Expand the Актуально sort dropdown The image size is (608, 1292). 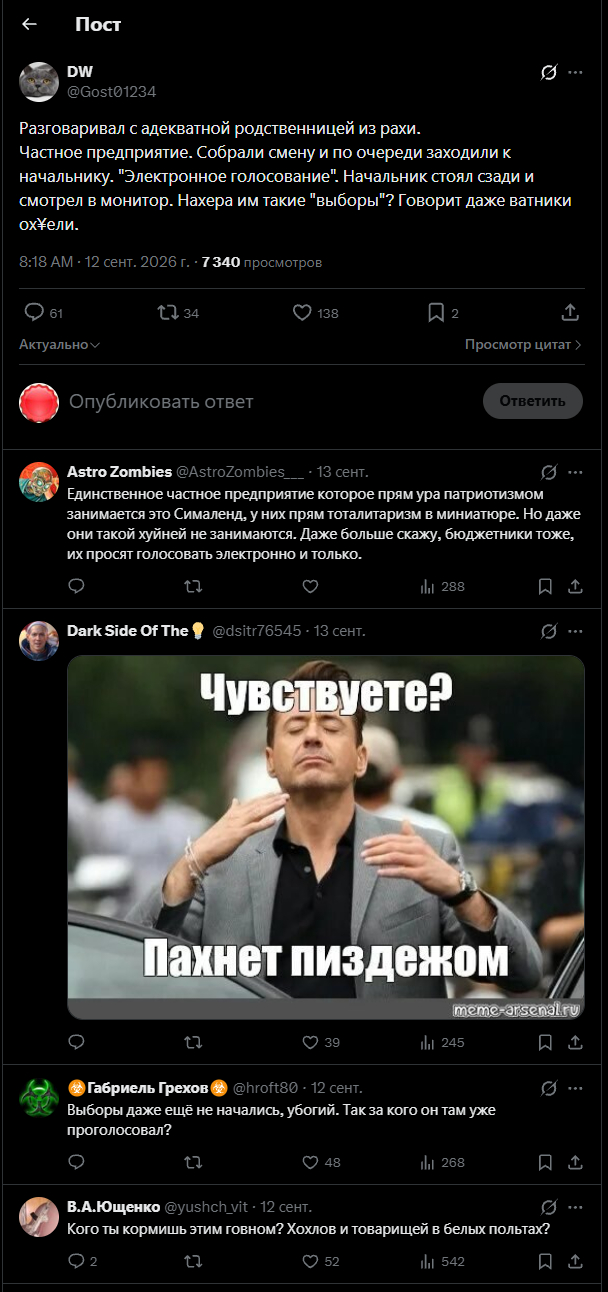point(60,344)
